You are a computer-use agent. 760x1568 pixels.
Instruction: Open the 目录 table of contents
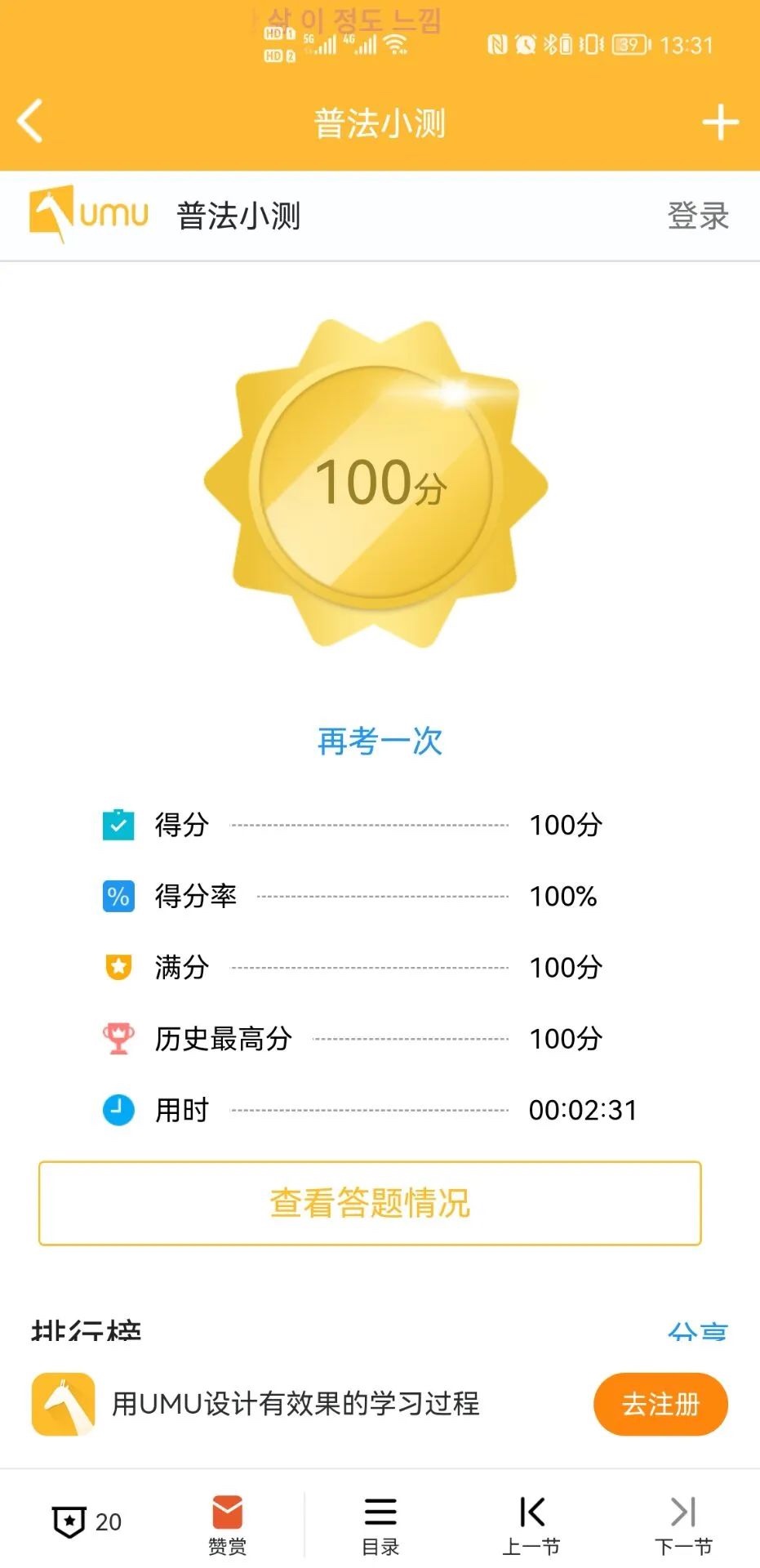(x=380, y=1524)
